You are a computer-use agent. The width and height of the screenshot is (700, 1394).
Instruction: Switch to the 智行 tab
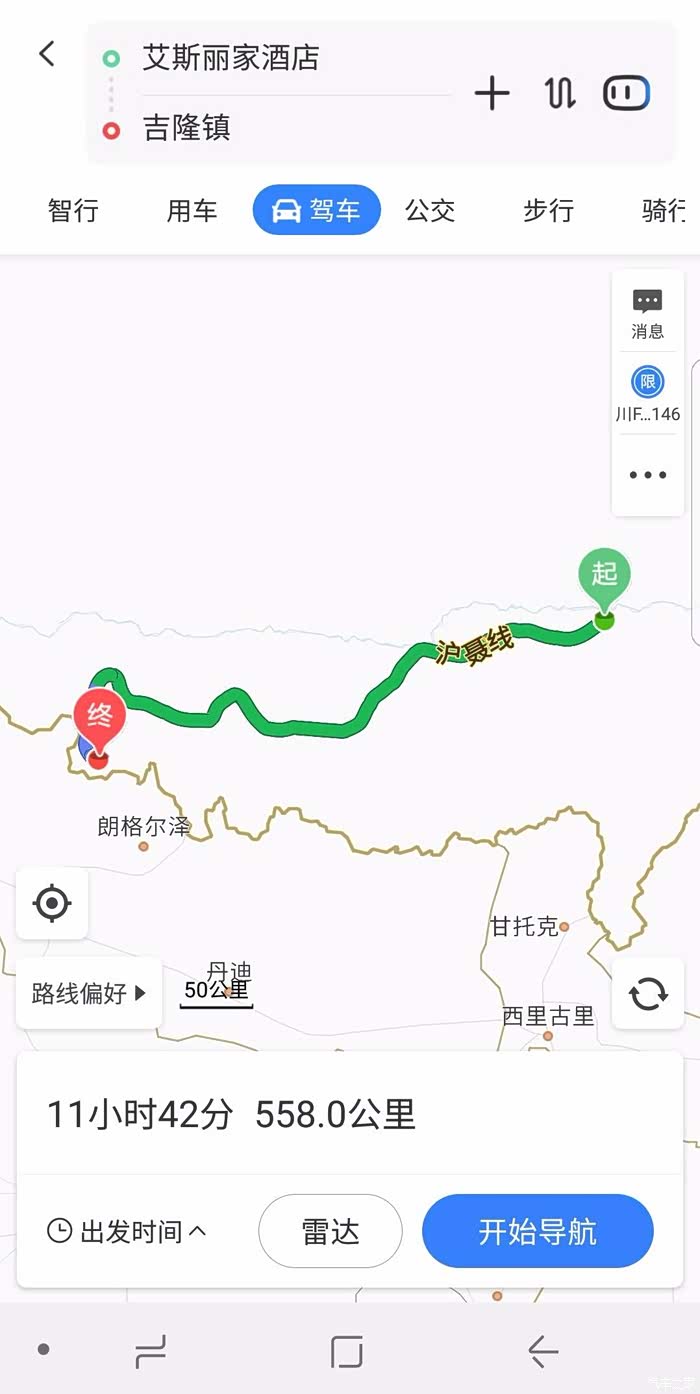pyautogui.click(x=73, y=210)
